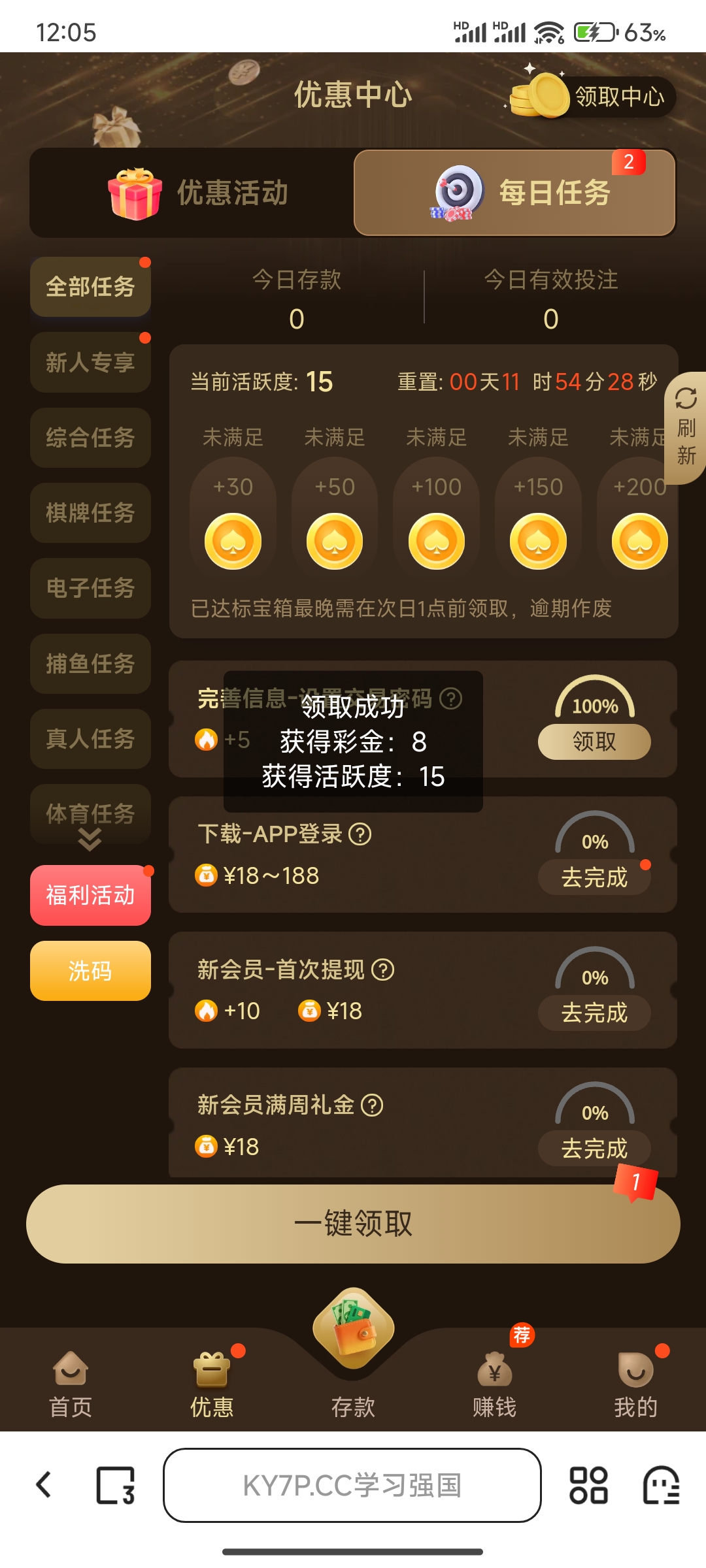This screenshot has height=1568, width=706.
Task: Select the 洗码 button in sidebar
Action: tap(90, 972)
